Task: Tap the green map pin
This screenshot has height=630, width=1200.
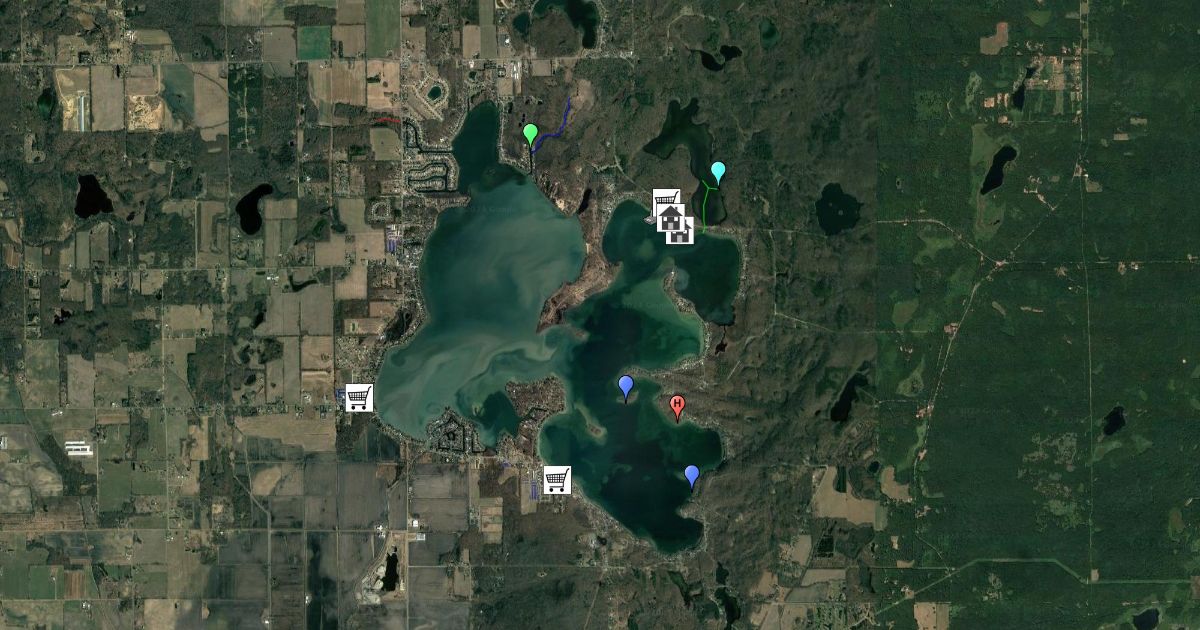Action: [x=530, y=134]
